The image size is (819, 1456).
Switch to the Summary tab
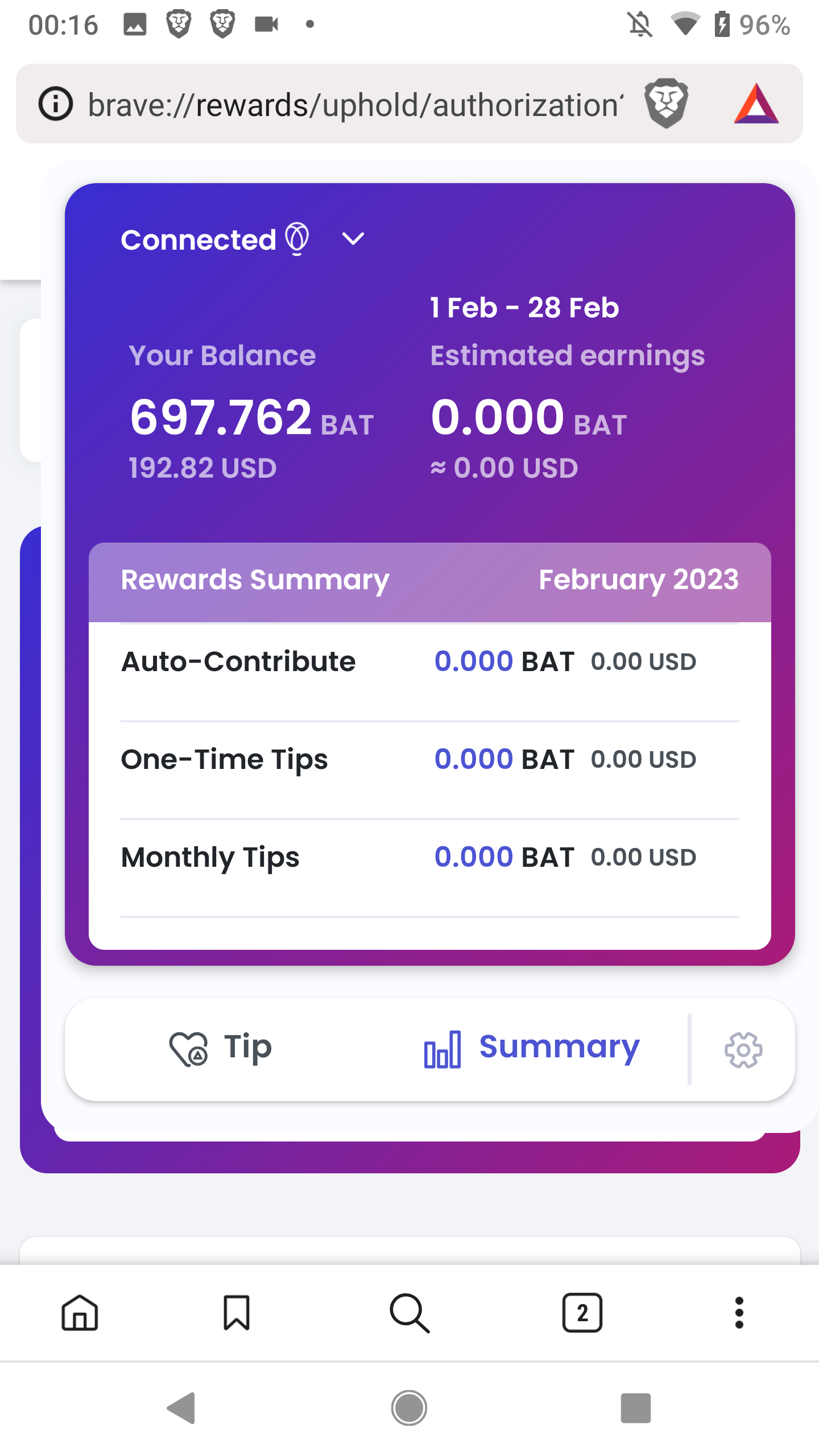coord(559,1048)
